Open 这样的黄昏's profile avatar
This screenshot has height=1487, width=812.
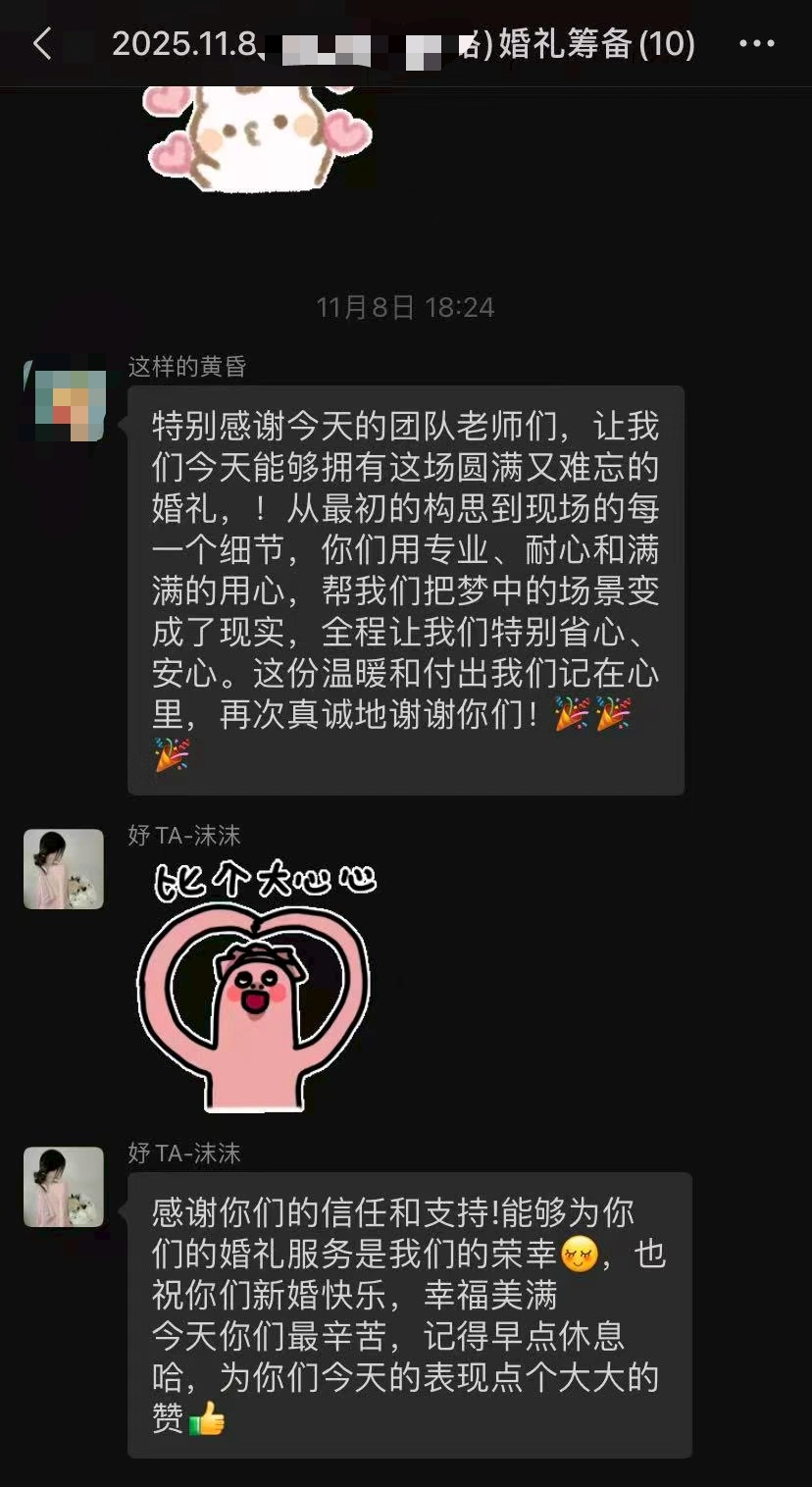tap(64, 400)
